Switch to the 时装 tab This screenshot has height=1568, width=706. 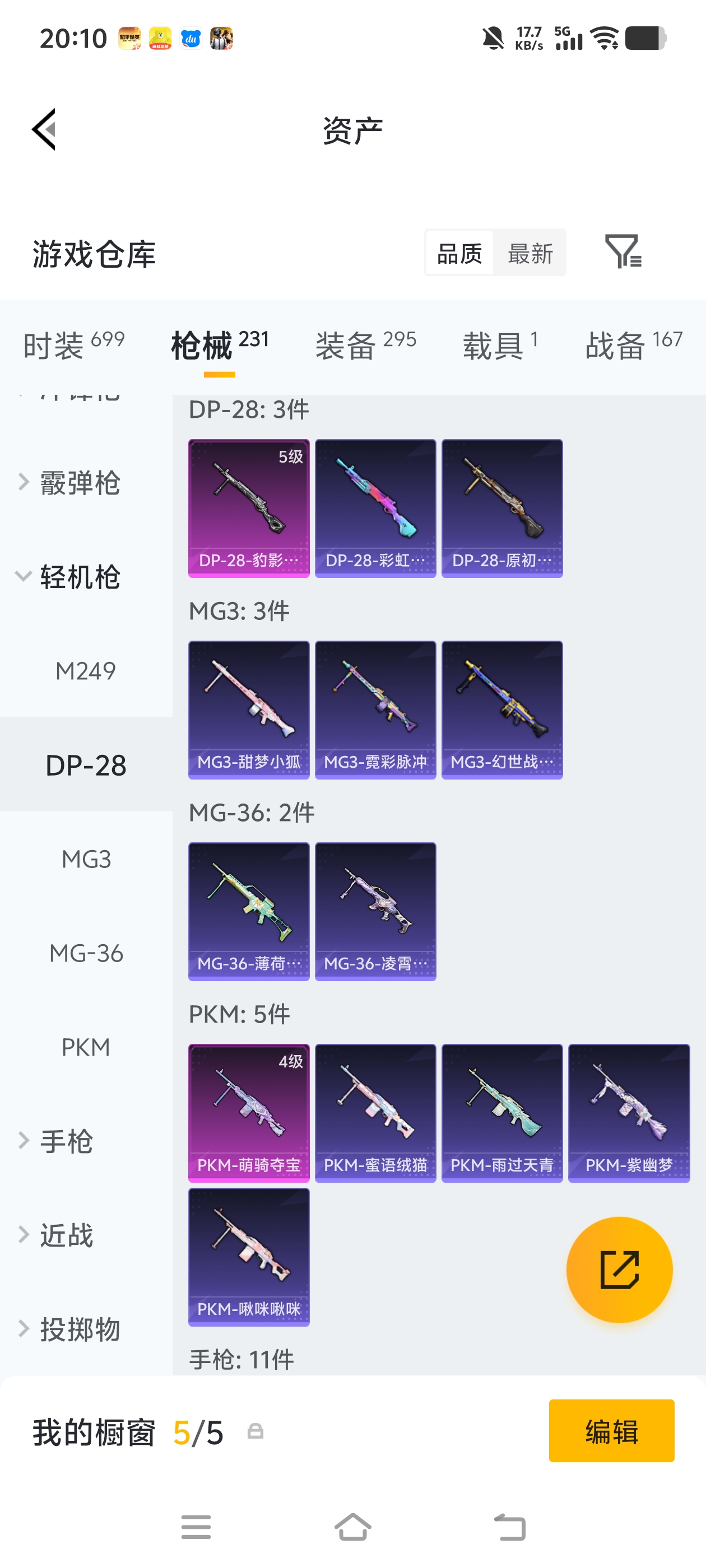pos(74,345)
